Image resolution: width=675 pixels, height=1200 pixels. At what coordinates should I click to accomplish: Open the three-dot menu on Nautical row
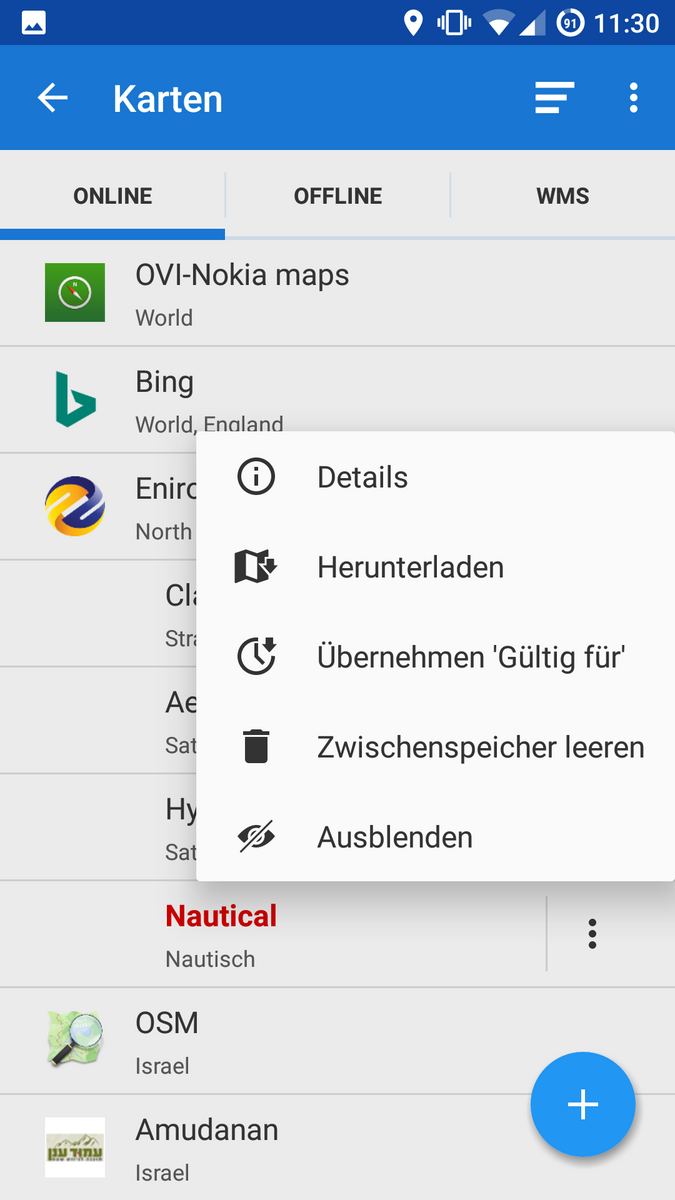coord(592,934)
